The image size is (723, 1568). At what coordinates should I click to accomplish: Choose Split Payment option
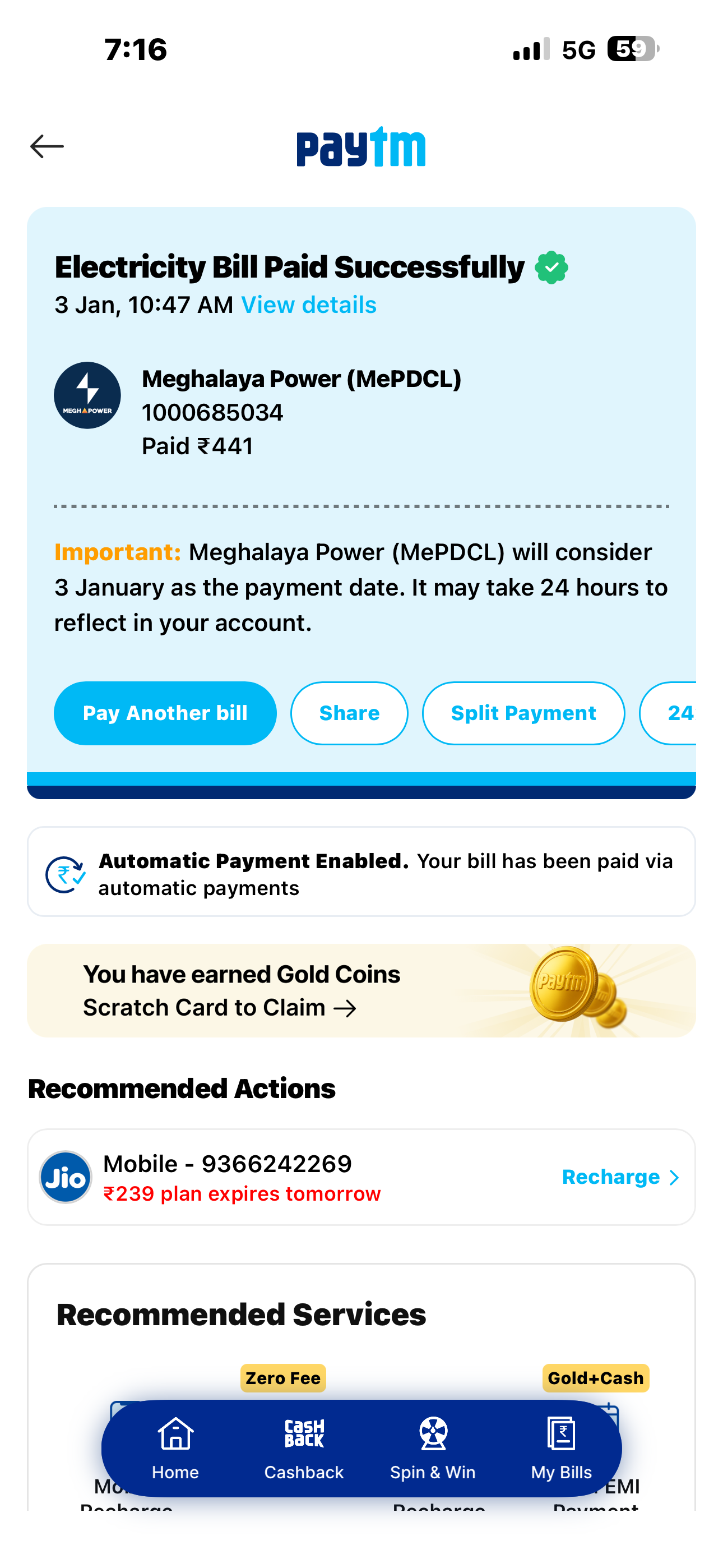(x=523, y=713)
